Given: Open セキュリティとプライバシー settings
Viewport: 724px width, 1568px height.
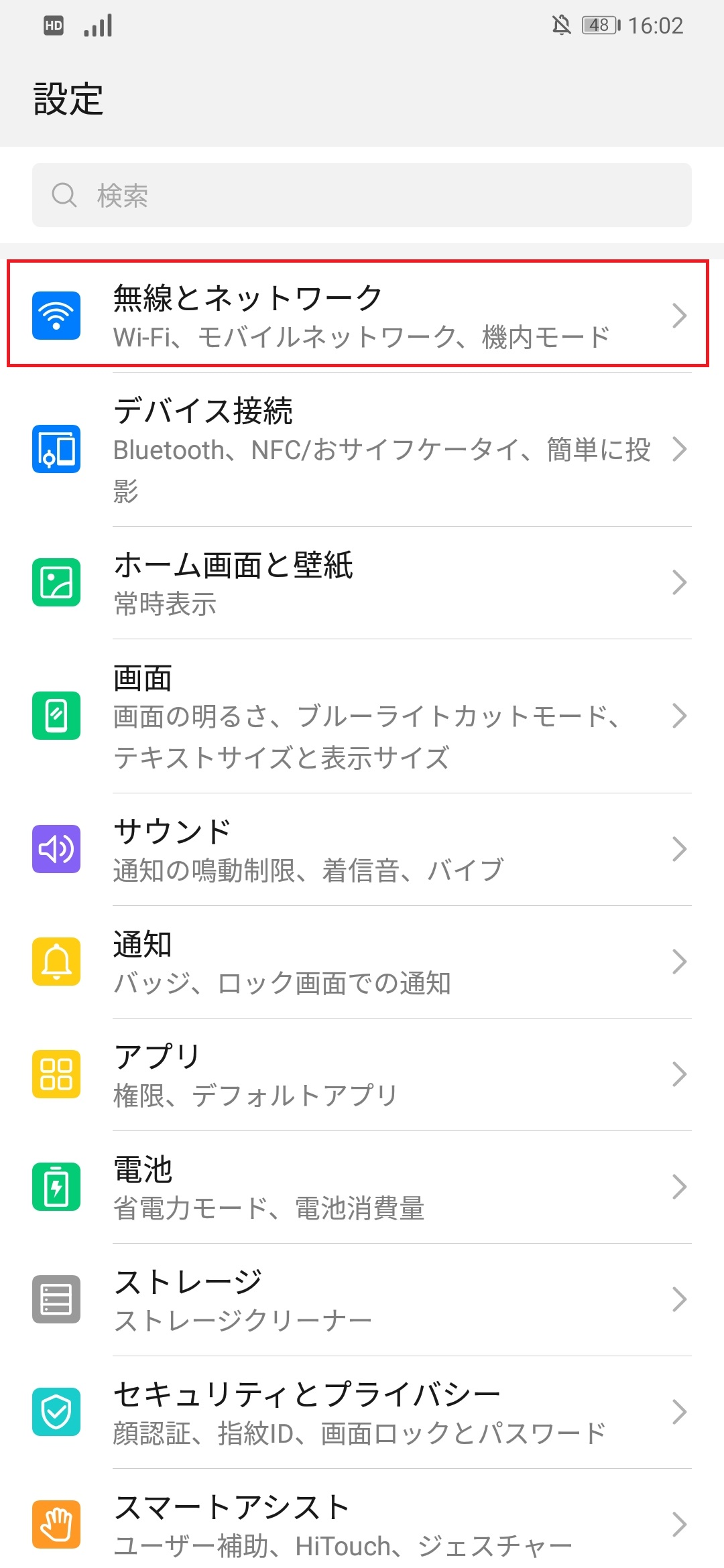Looking at the screenshot, I should [362, 1411].
